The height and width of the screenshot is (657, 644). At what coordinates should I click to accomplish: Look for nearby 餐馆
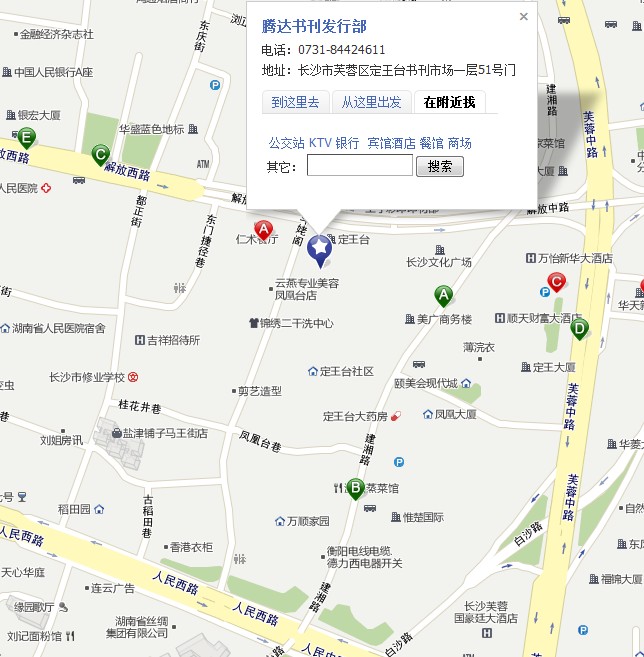point(431,143)
